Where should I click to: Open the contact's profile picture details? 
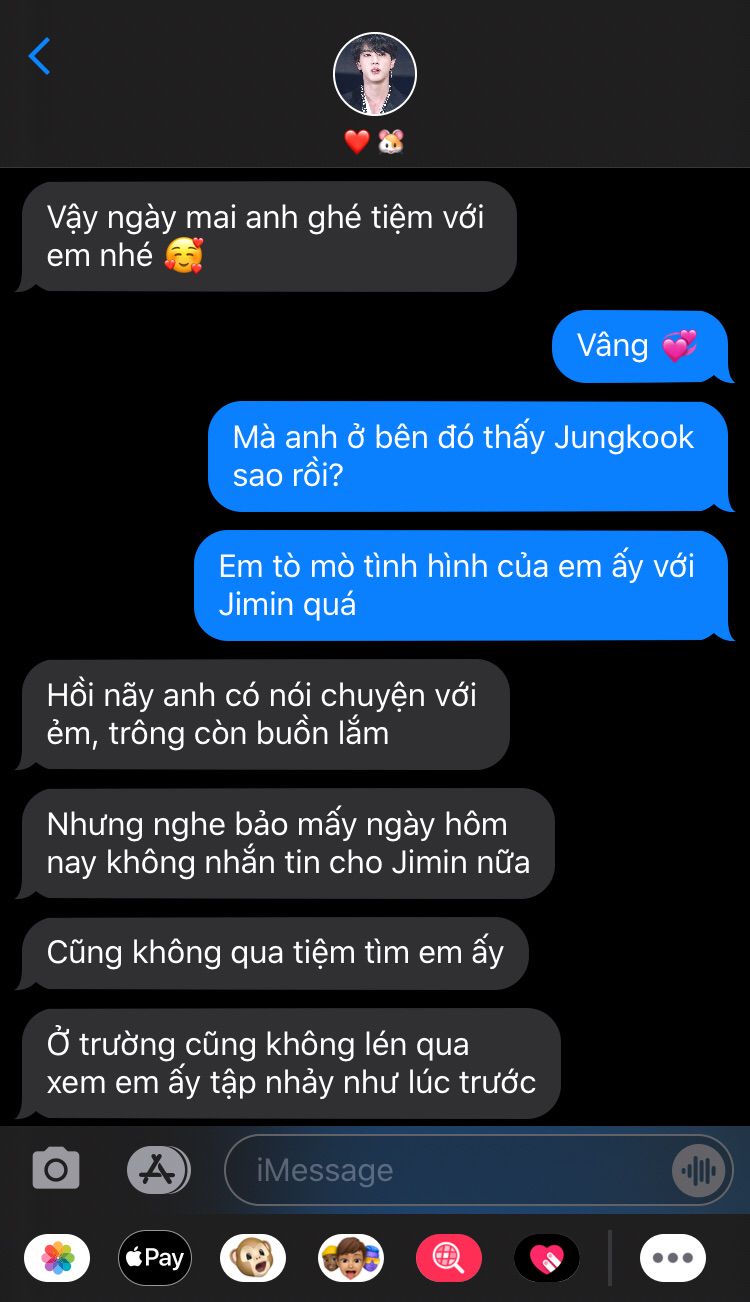(375, 74)
